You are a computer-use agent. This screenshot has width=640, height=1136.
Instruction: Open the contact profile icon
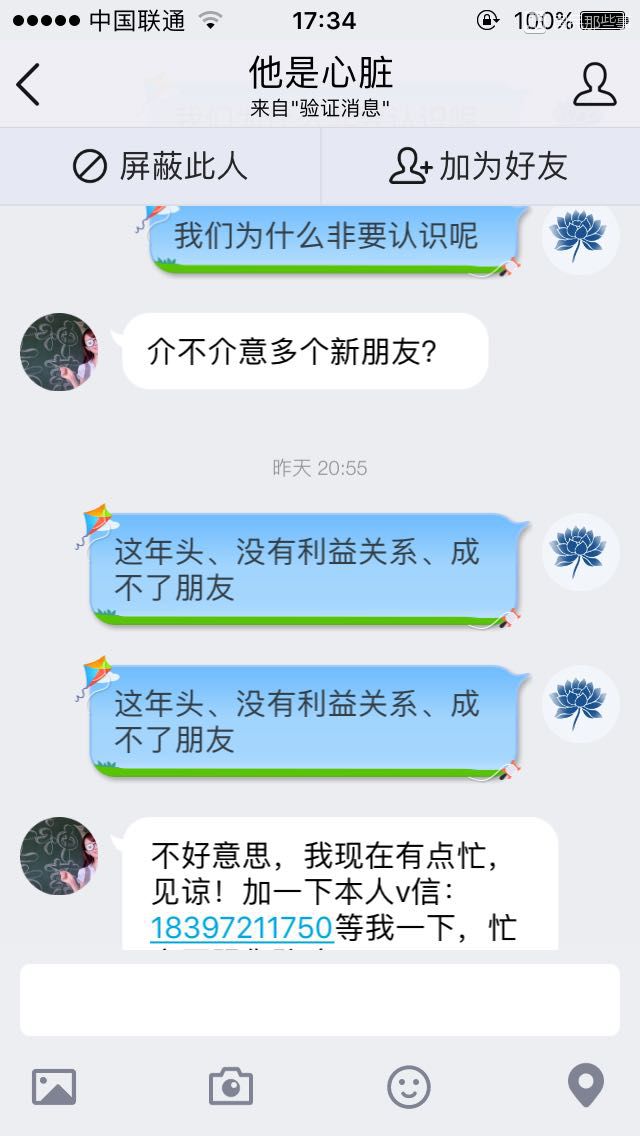point(594,85)
